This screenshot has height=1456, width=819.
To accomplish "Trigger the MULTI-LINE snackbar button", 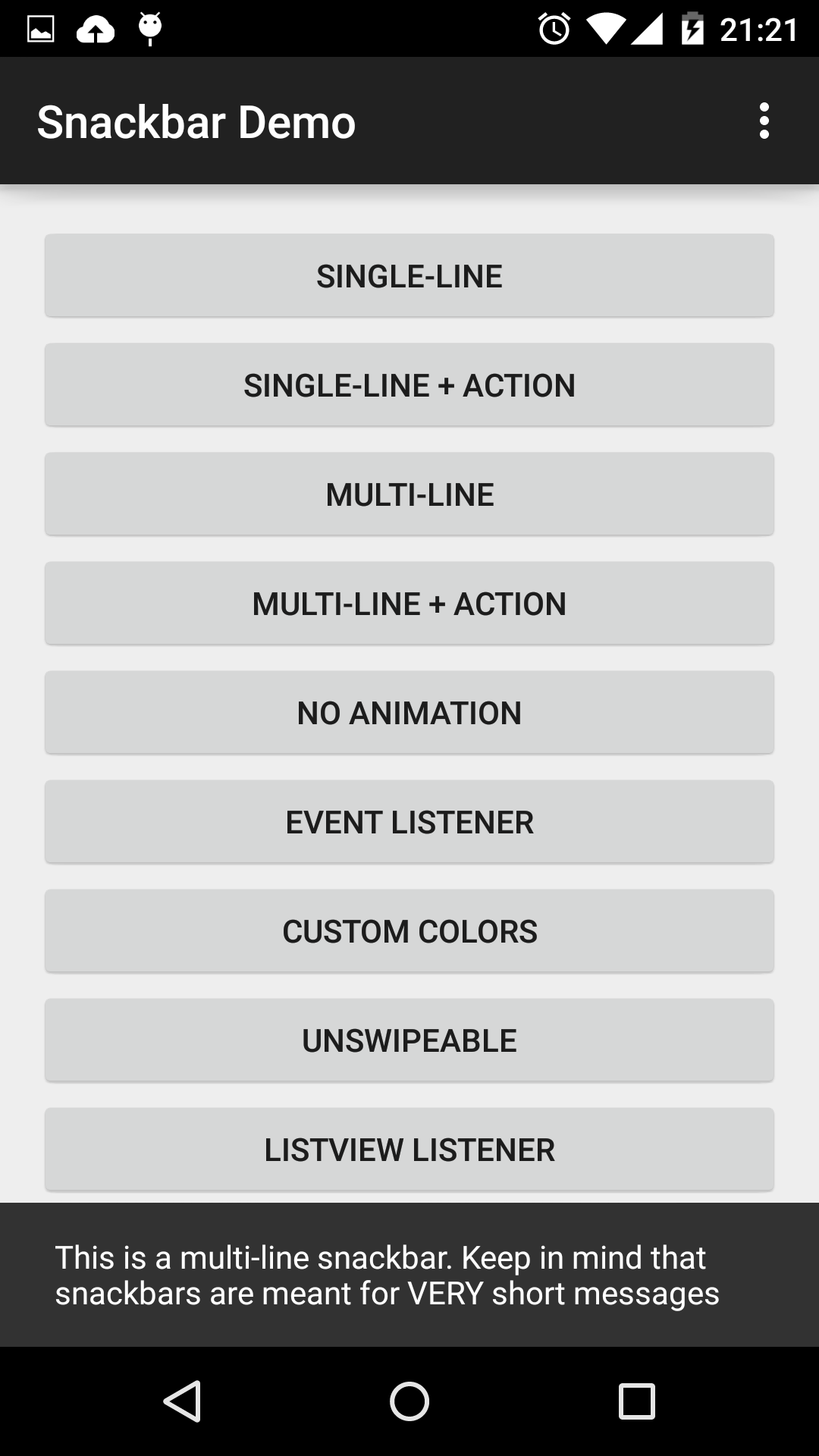I will tap(409, 494).
